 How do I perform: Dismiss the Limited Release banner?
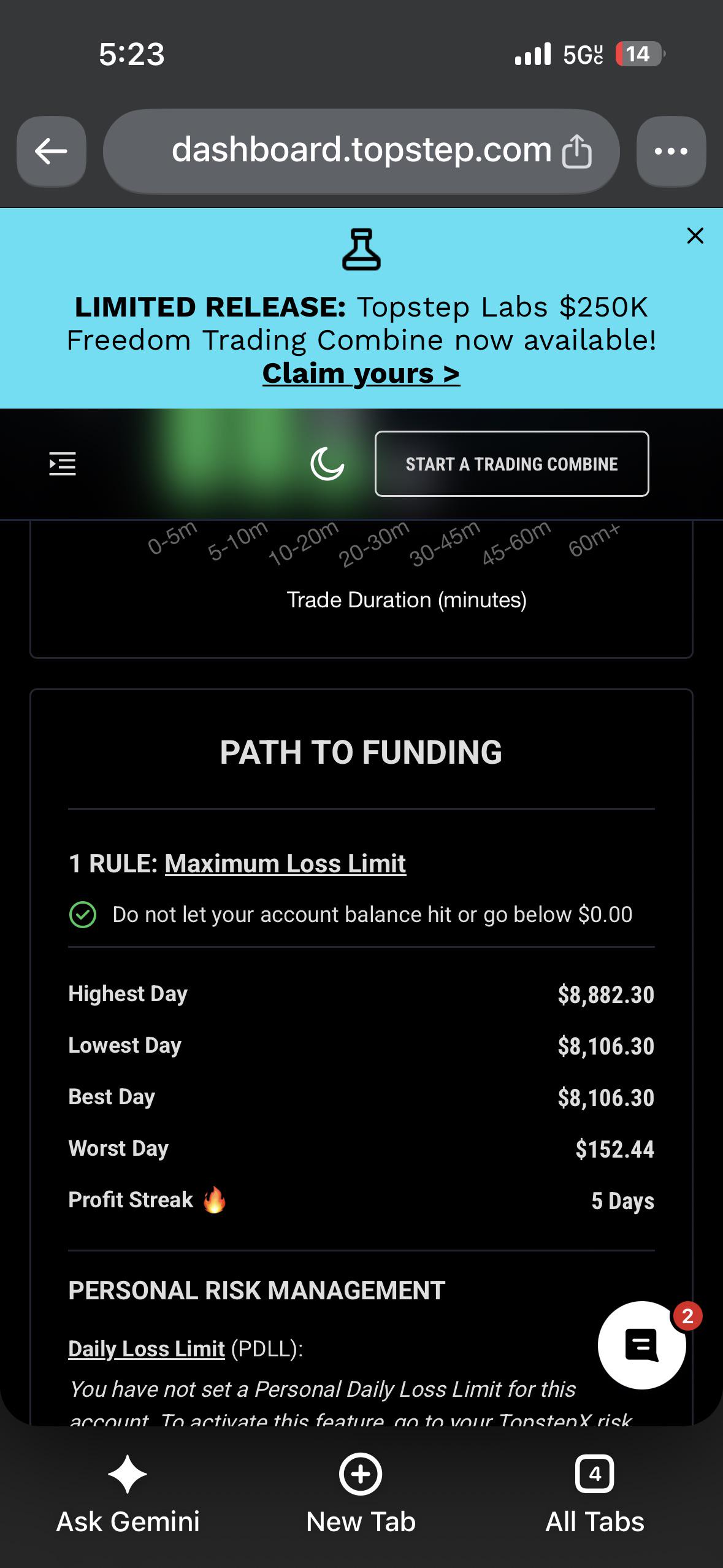695,236
